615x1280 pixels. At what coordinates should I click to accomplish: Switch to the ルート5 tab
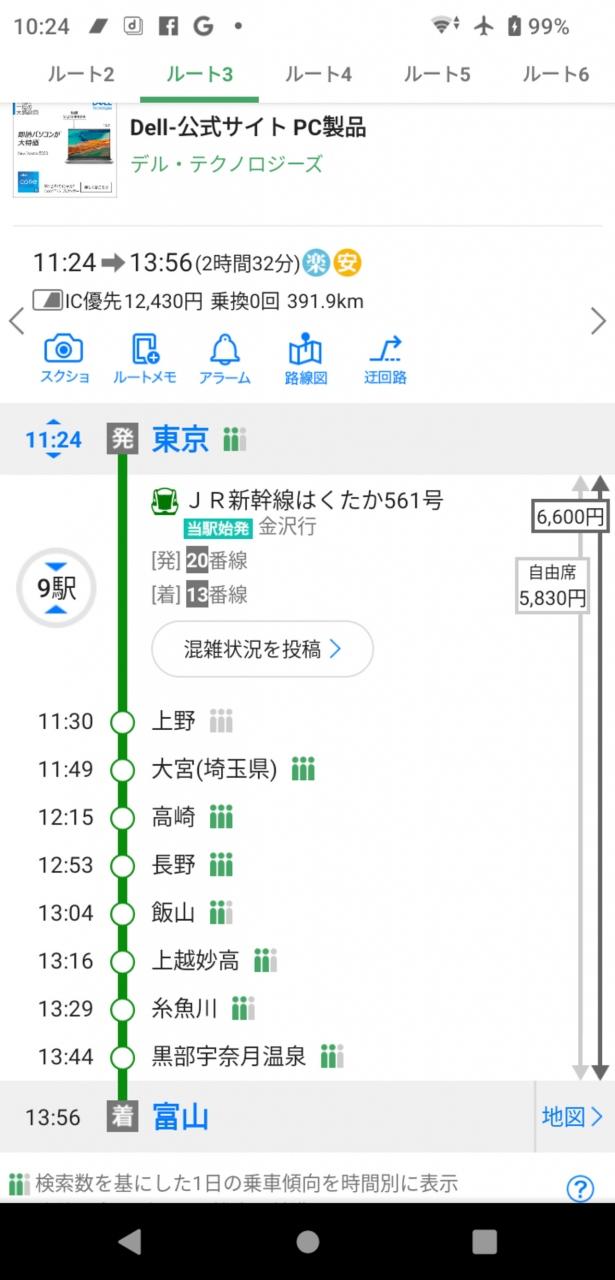pos(437,75)
